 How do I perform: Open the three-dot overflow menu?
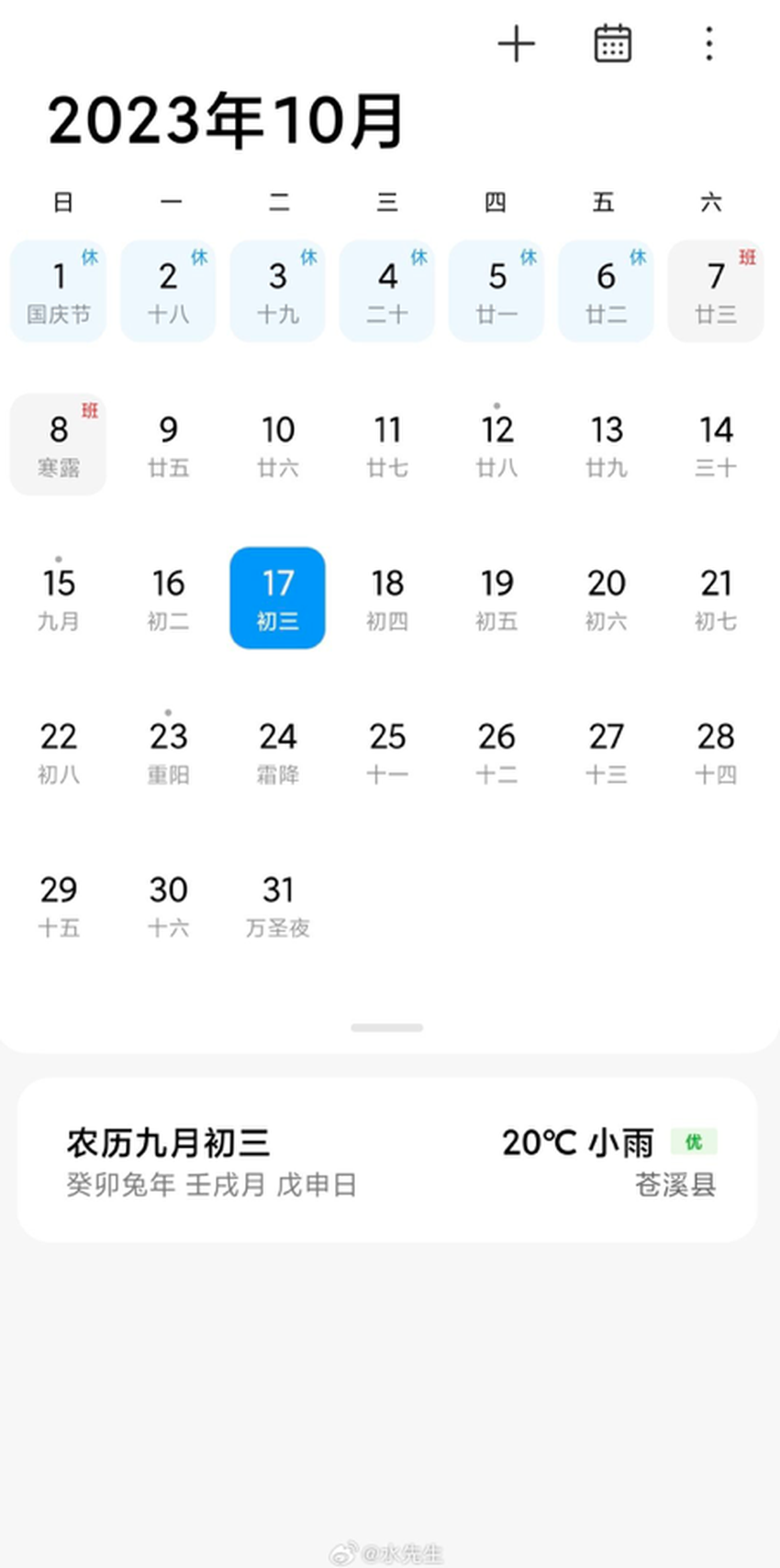pos(708,44)
